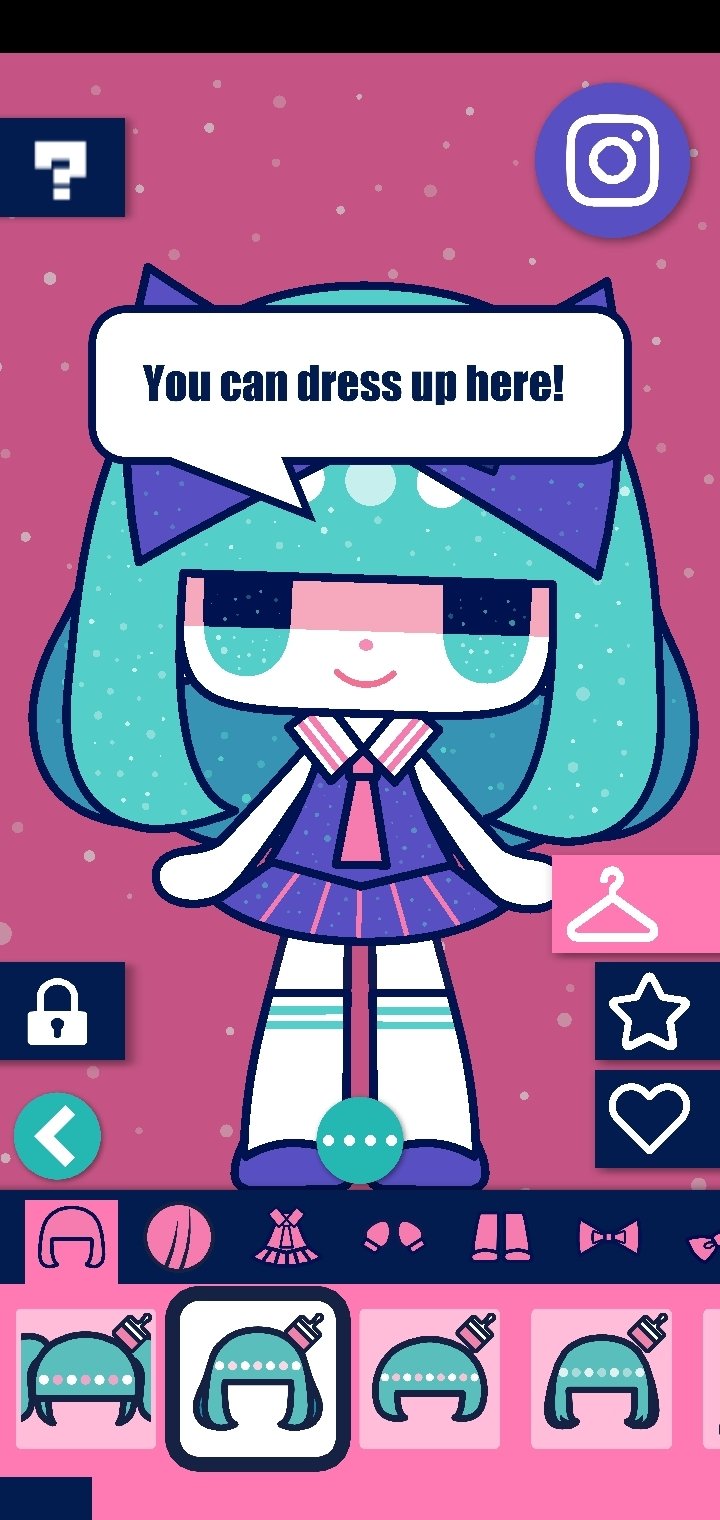
Task: Choose the short curled bob hairstyle
Action: tap(430, 1378)
